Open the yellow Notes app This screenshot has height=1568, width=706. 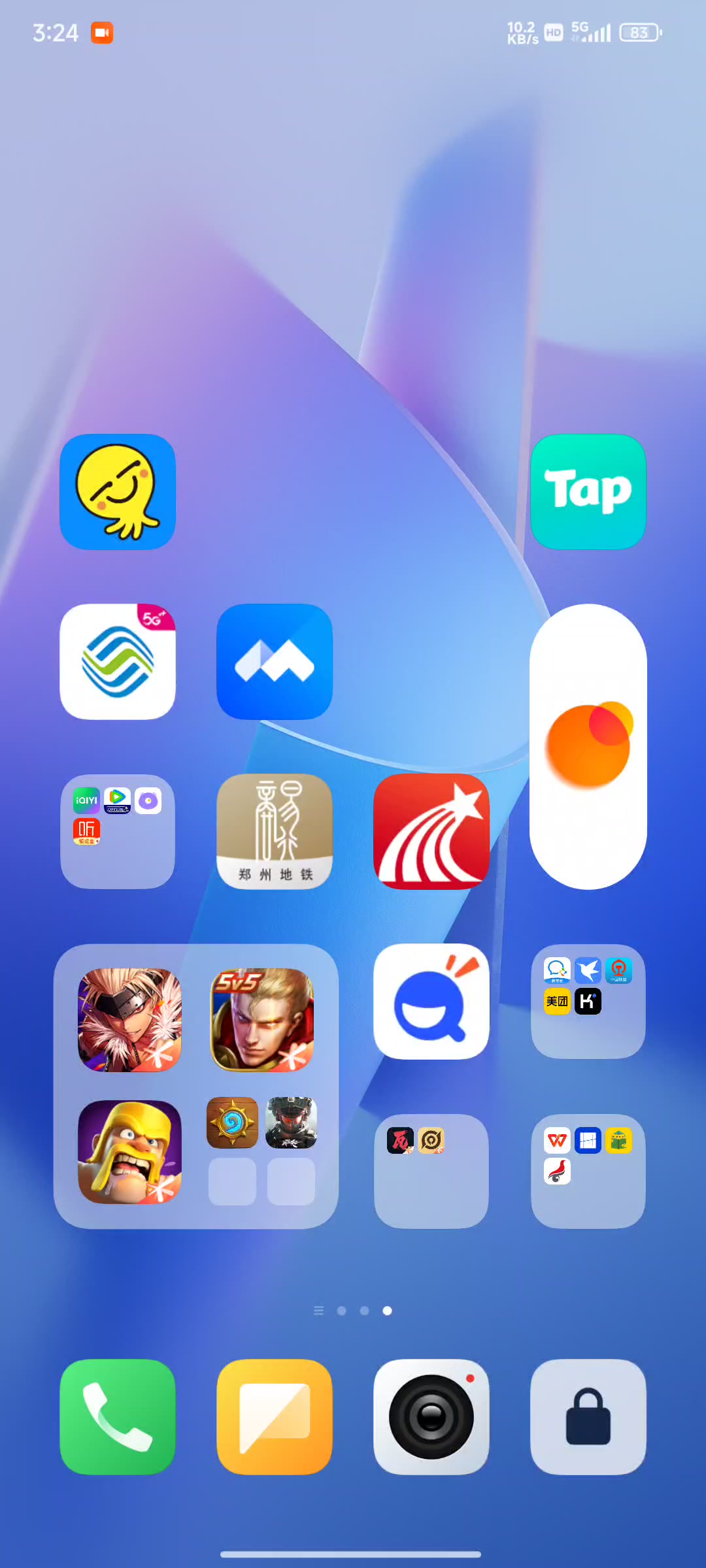[275, 1416]
